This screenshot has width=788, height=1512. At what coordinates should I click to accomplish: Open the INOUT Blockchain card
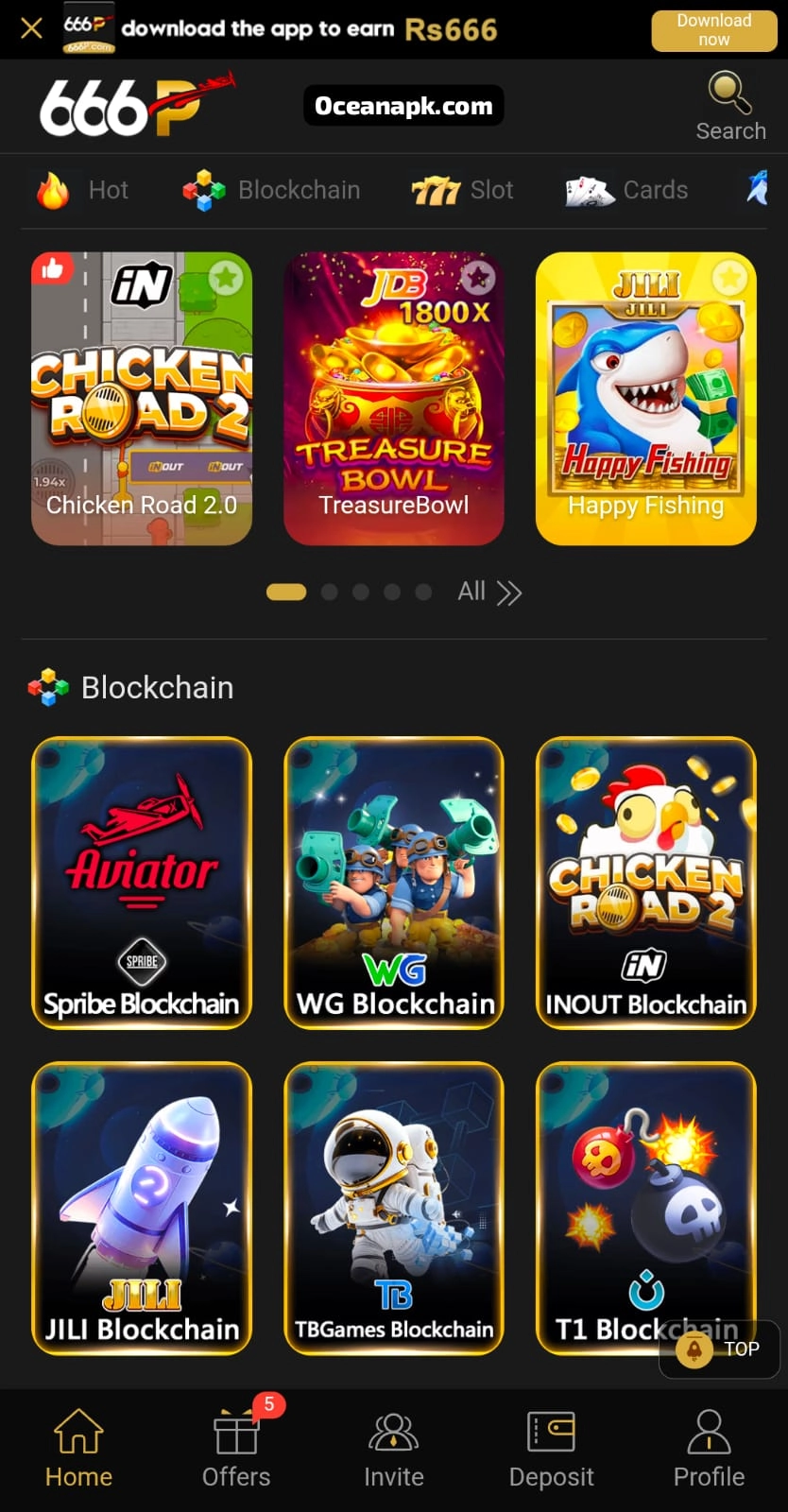point(645,883)
